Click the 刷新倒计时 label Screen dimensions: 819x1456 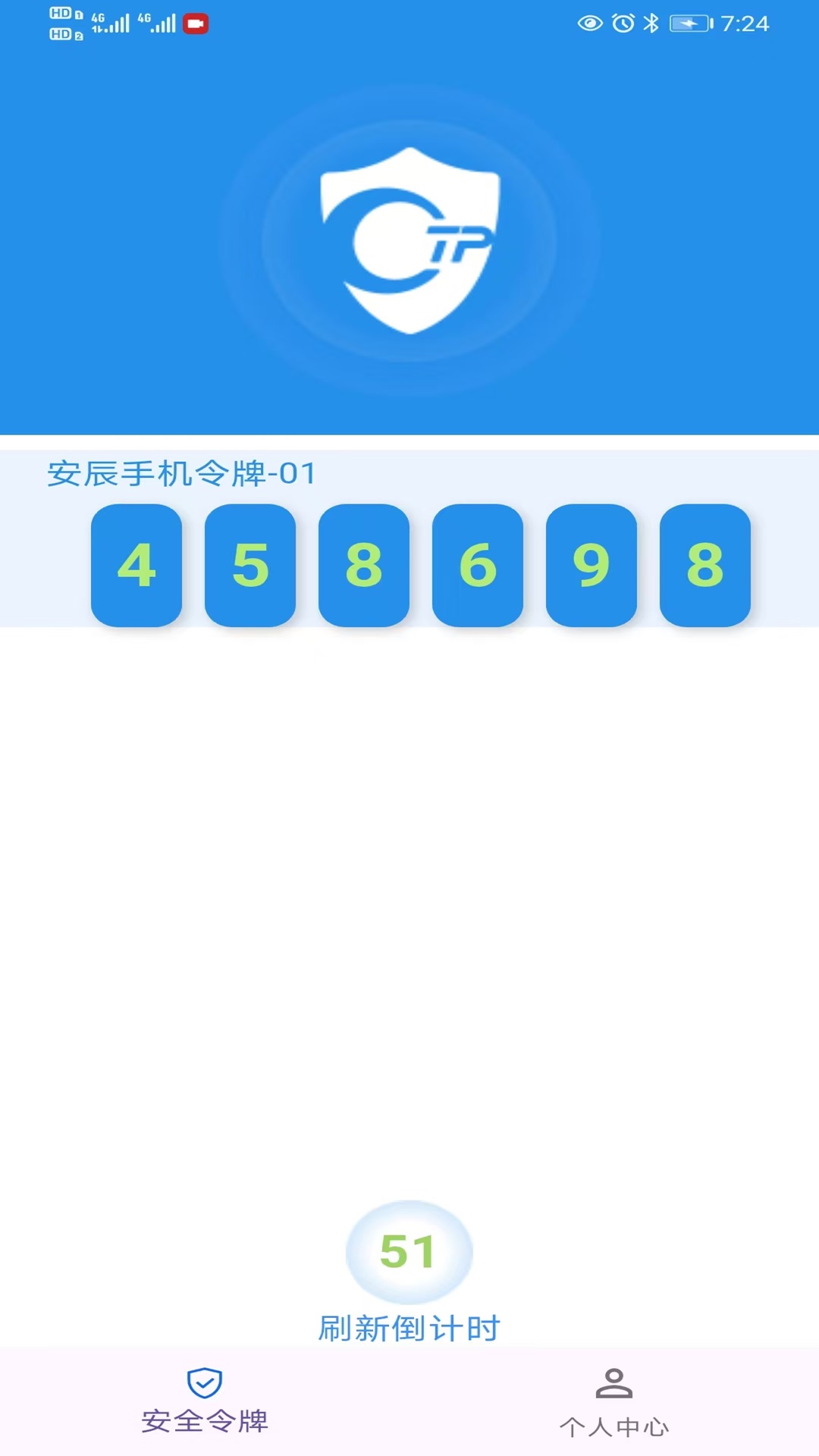point(409,1329)
